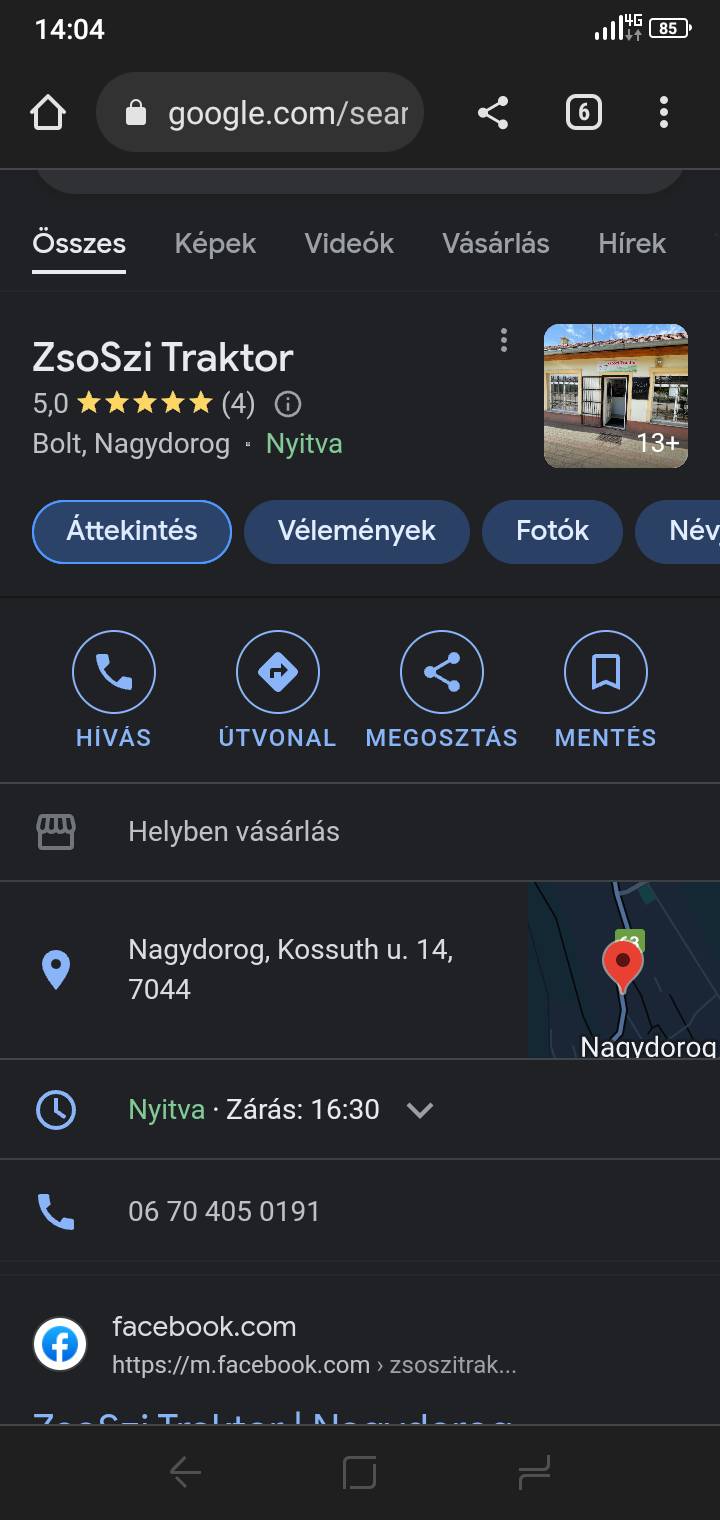Switch to the Vásárlás tab

[x=496, y=243]
